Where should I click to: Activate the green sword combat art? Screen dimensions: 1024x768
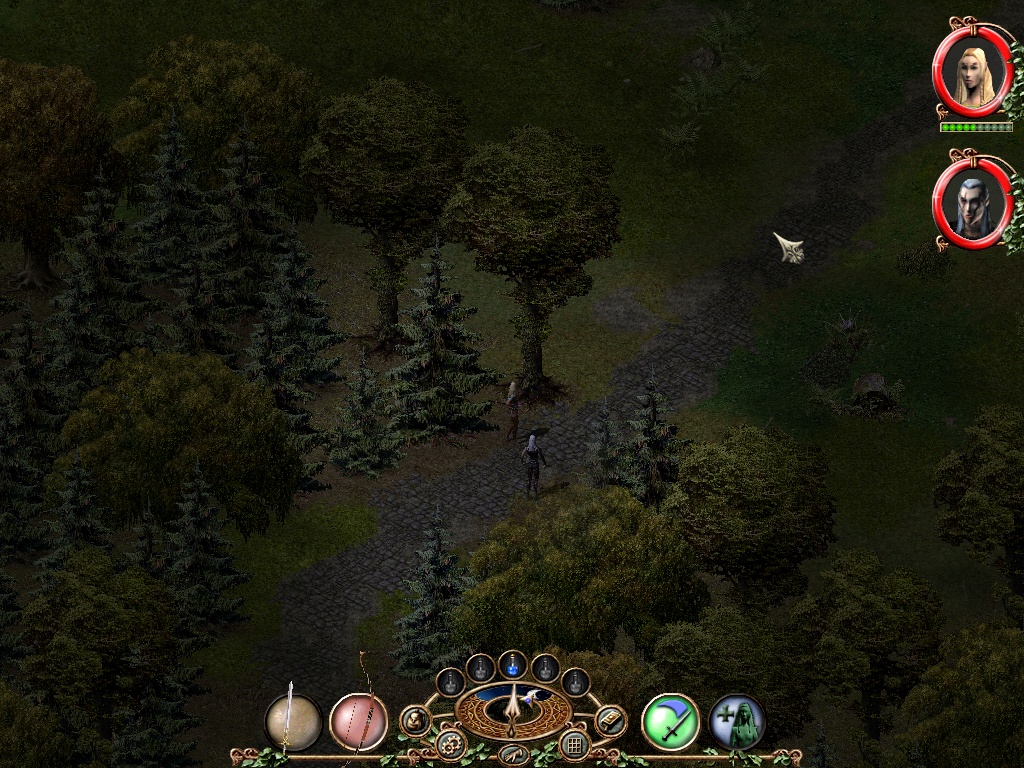(x=670, y=722)
